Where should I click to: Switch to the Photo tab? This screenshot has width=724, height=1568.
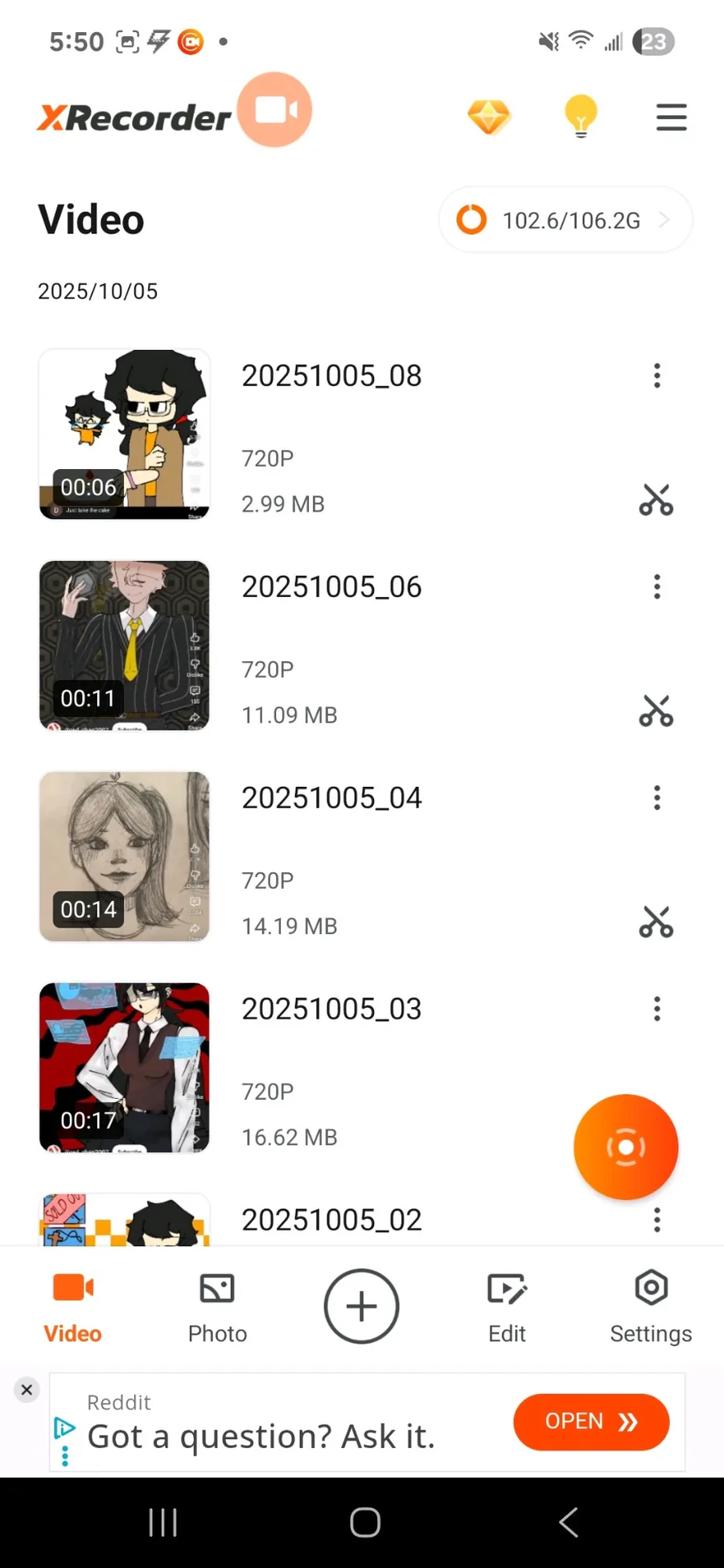tap(217, 1307)
